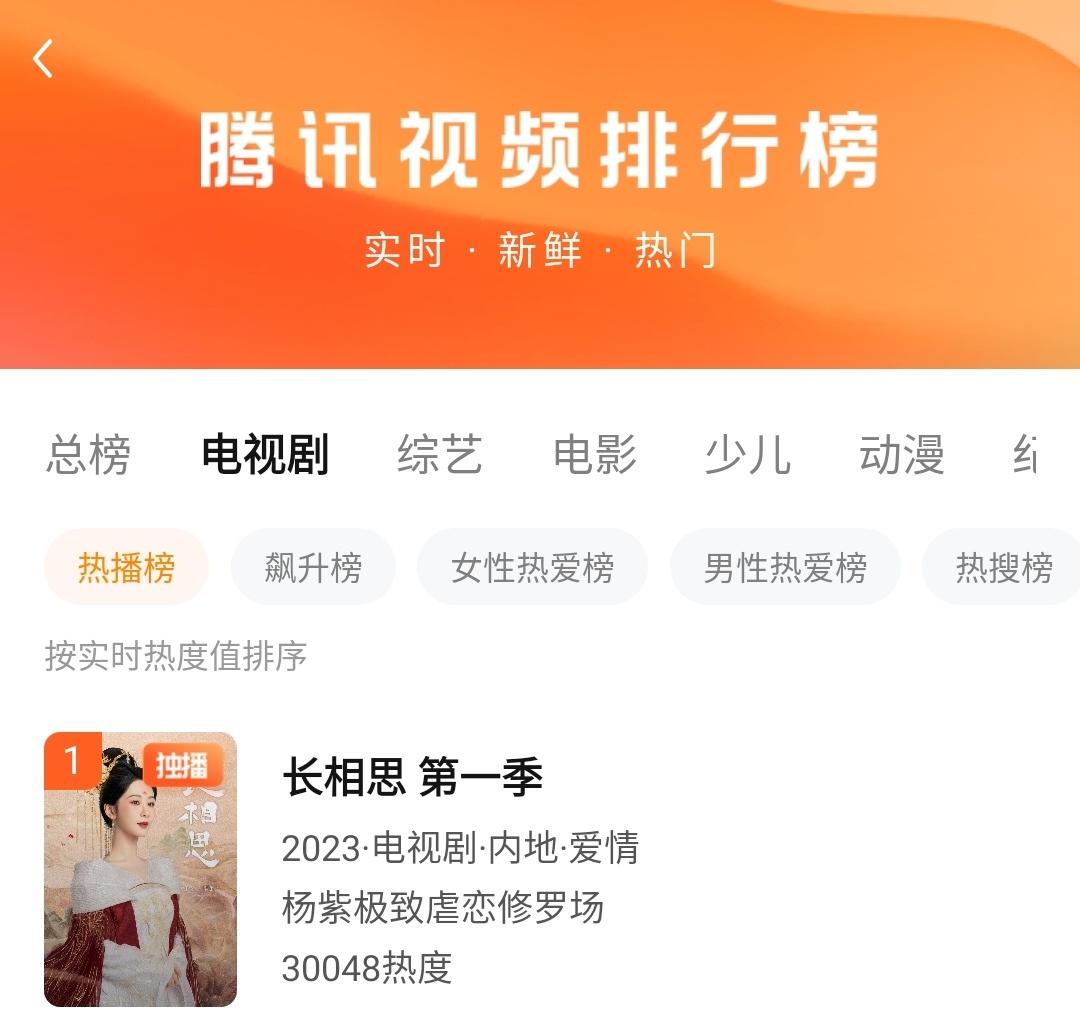Switch to the 综艺 tab
Image resolution: width=1080 pixels, height=1035 pixels.
coord(440,455)
